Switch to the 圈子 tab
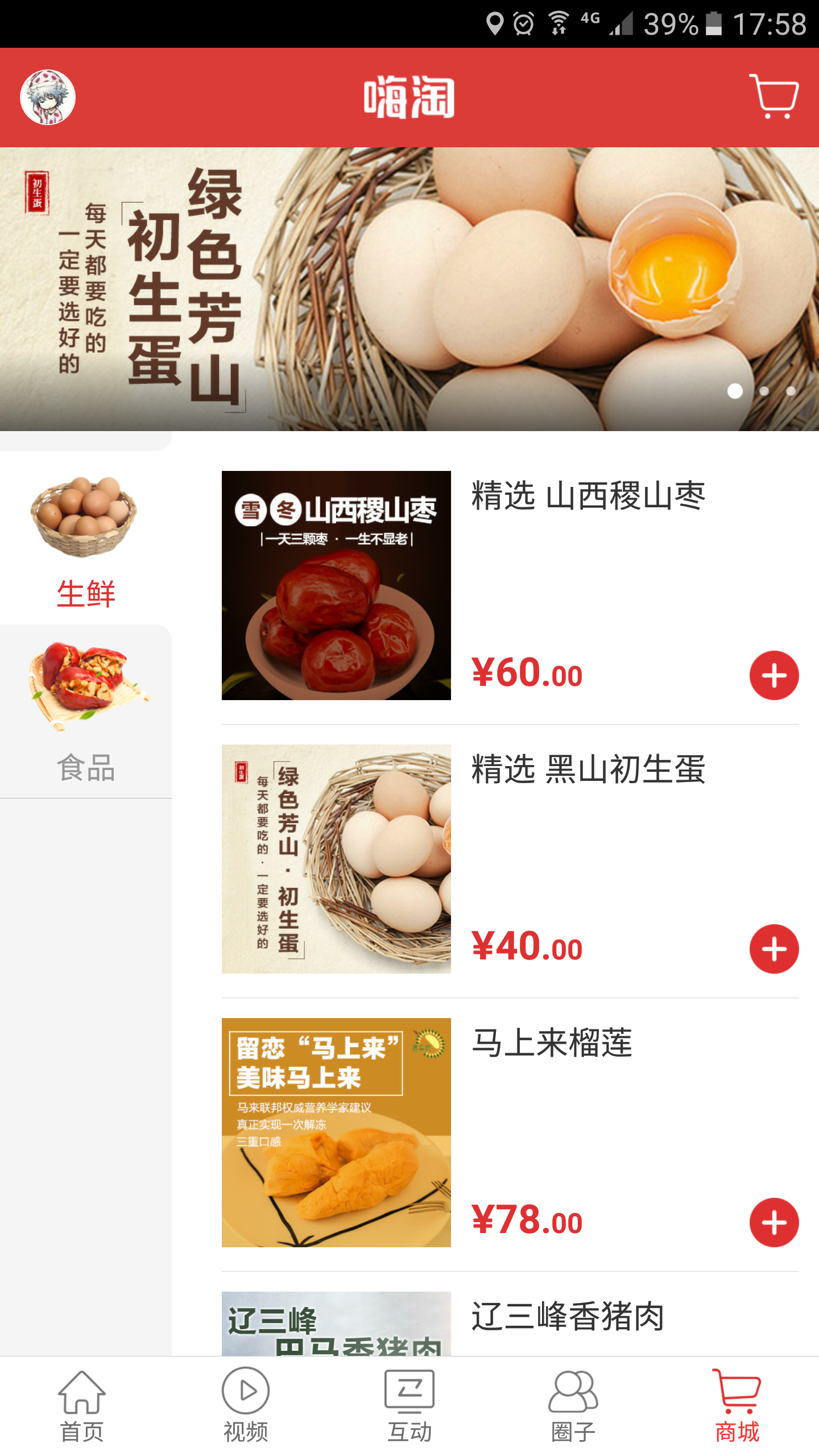 (573, 1406)
